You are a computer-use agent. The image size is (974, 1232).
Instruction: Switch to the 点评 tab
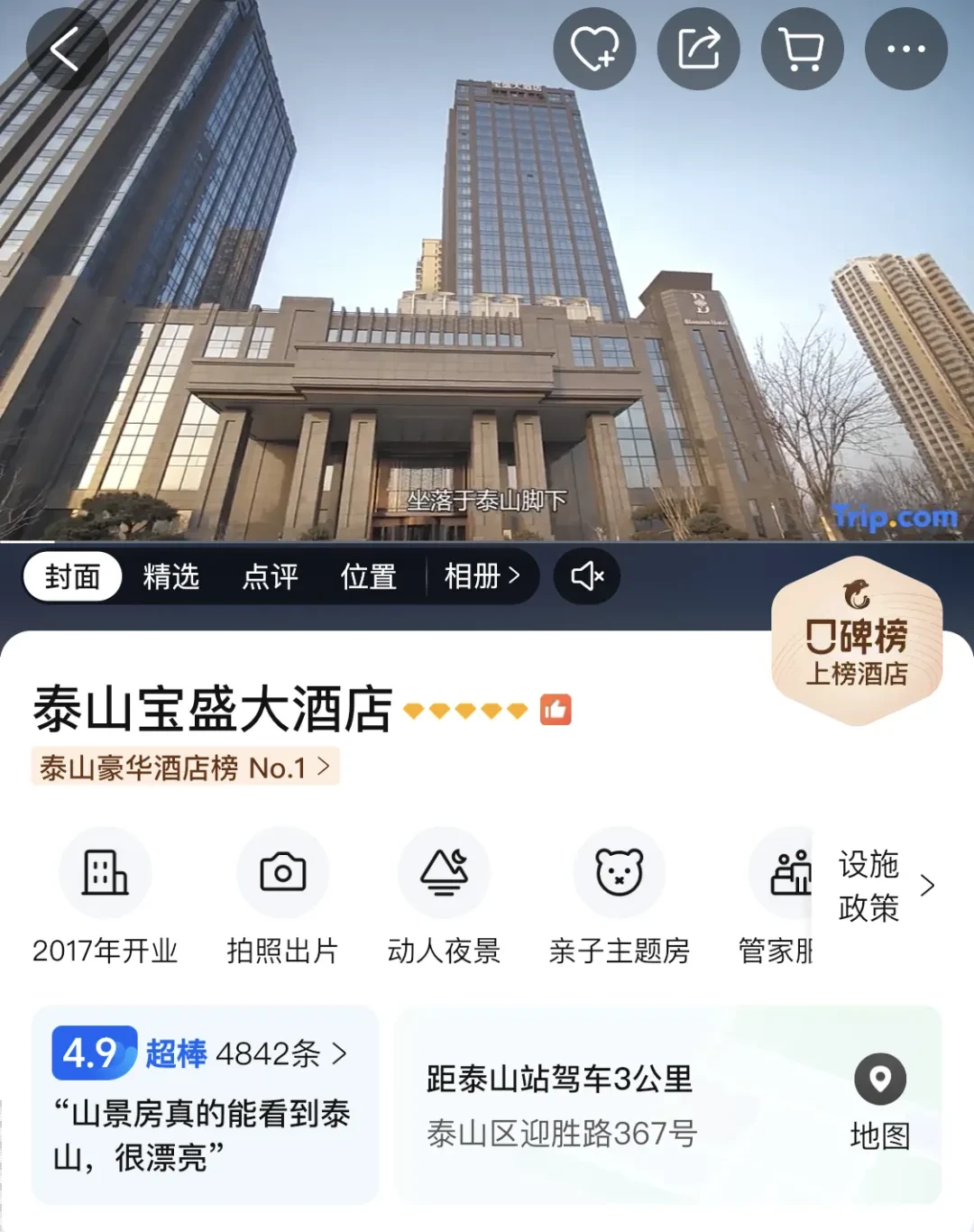tap(270, 576)
